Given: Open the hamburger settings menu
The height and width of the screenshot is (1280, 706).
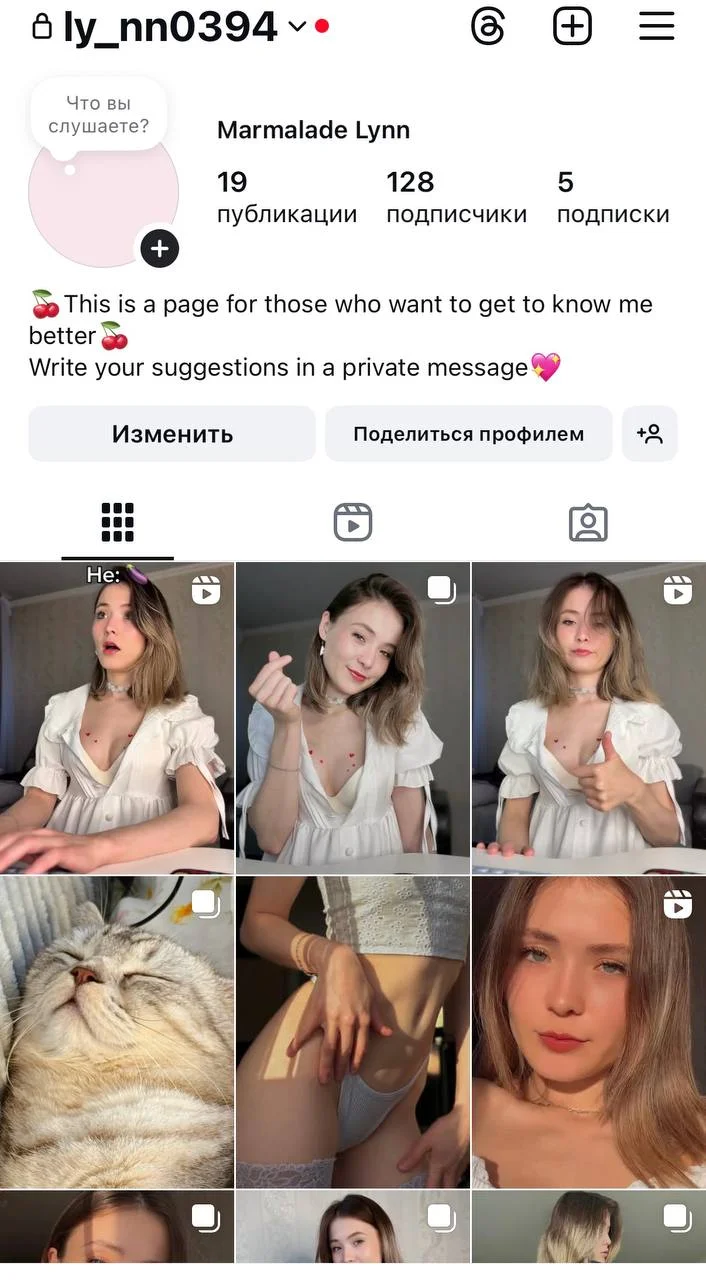Looking at the screenshot, I should click(656, 27).
